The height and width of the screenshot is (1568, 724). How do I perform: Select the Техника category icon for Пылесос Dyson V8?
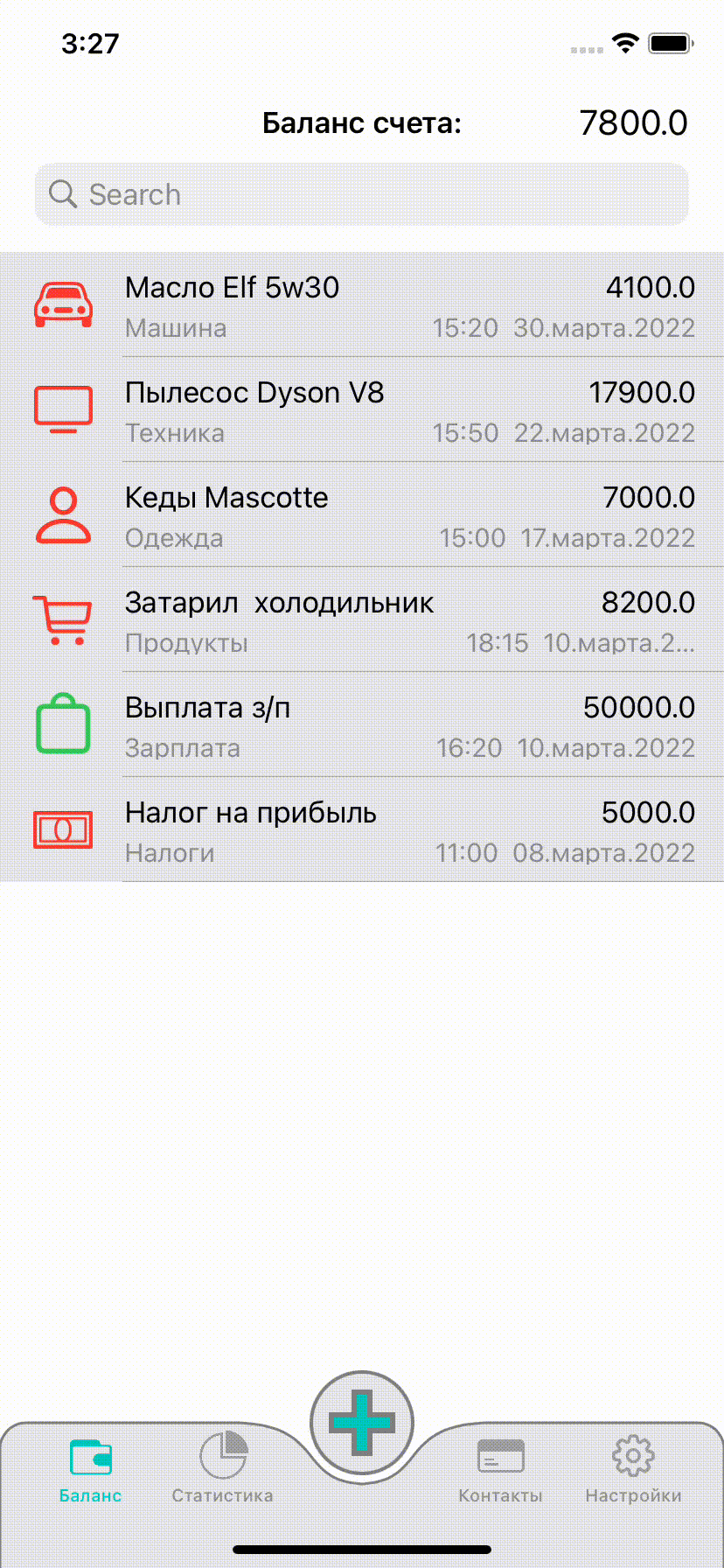click(x=63, y=409)
